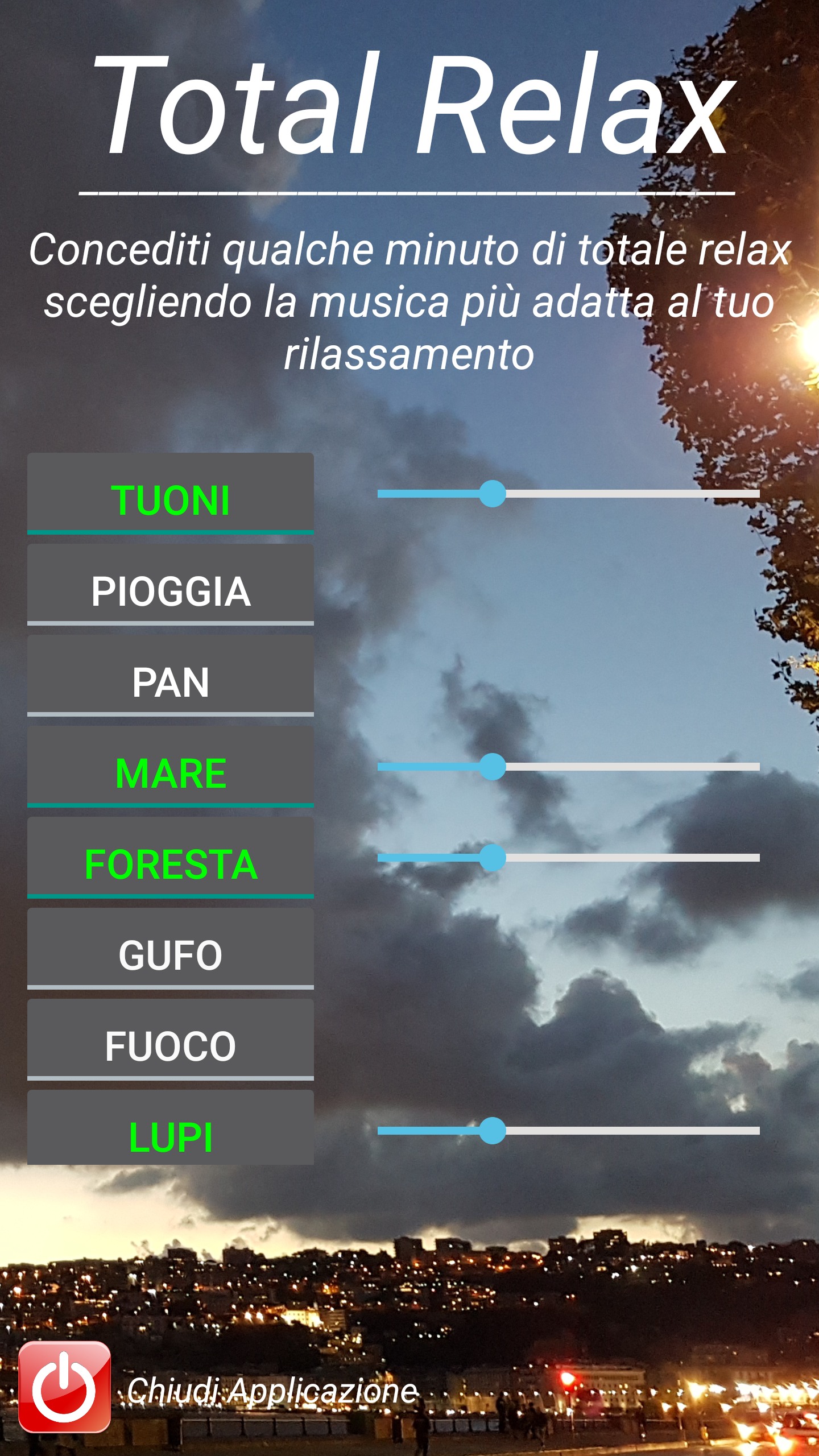Enable the GUFO owl sound
Screen dimensions: 819x1456
click(171, 949)
